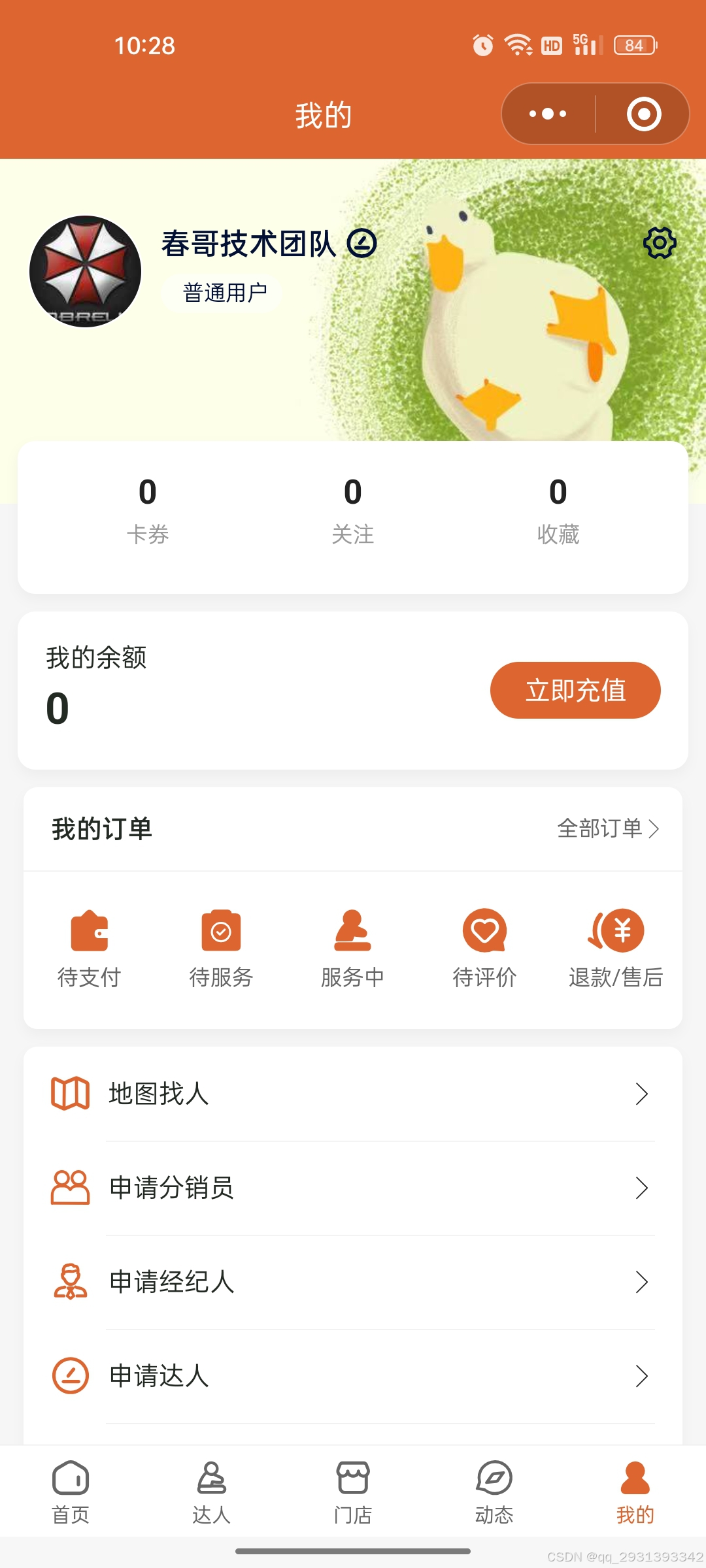The height and width of the screenshot is (1568, 706).
Task: Expand the 申请达人 row chevron
Action: pyautogui.click(x=643, y=1376)
